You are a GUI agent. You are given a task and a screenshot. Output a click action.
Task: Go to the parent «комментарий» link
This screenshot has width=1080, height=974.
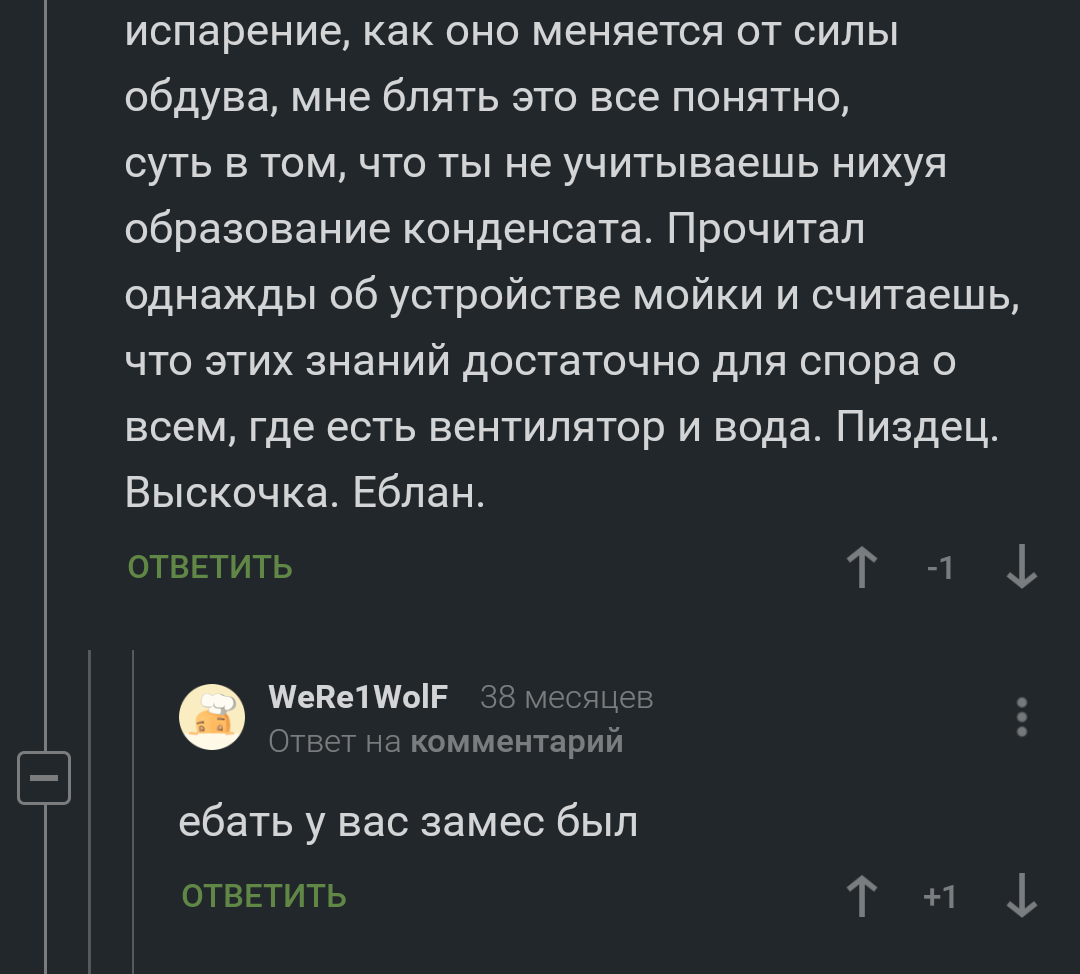click(x=516, y=741)
